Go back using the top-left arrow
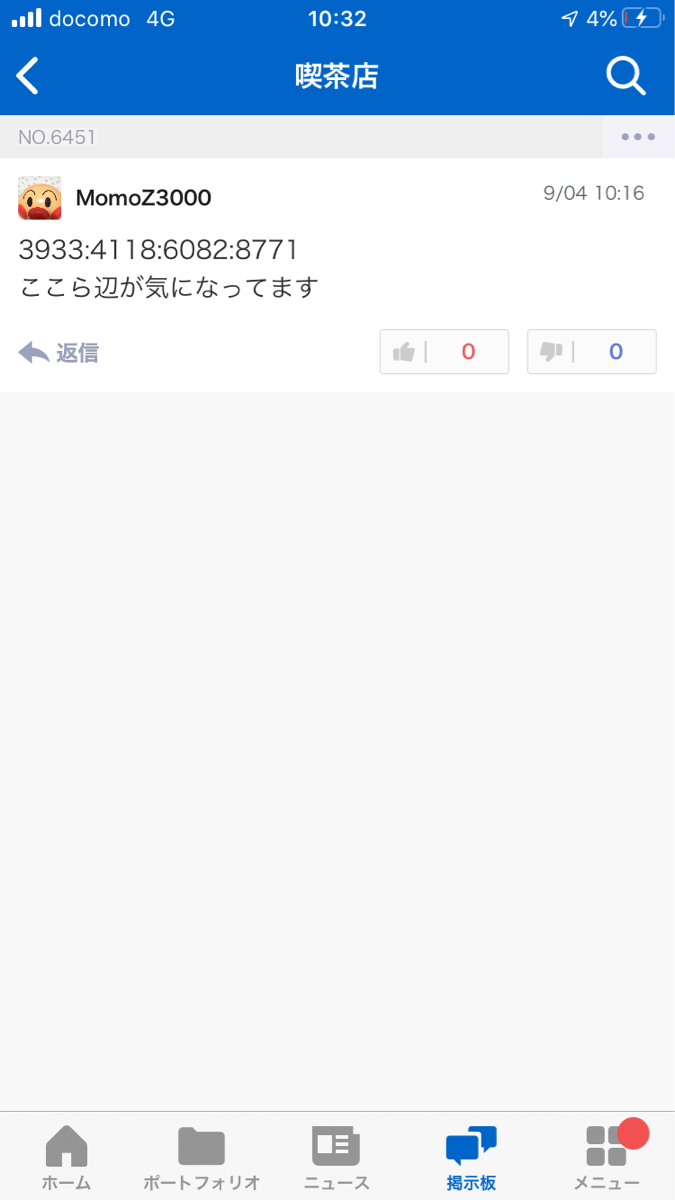 (x=28, y=76)
